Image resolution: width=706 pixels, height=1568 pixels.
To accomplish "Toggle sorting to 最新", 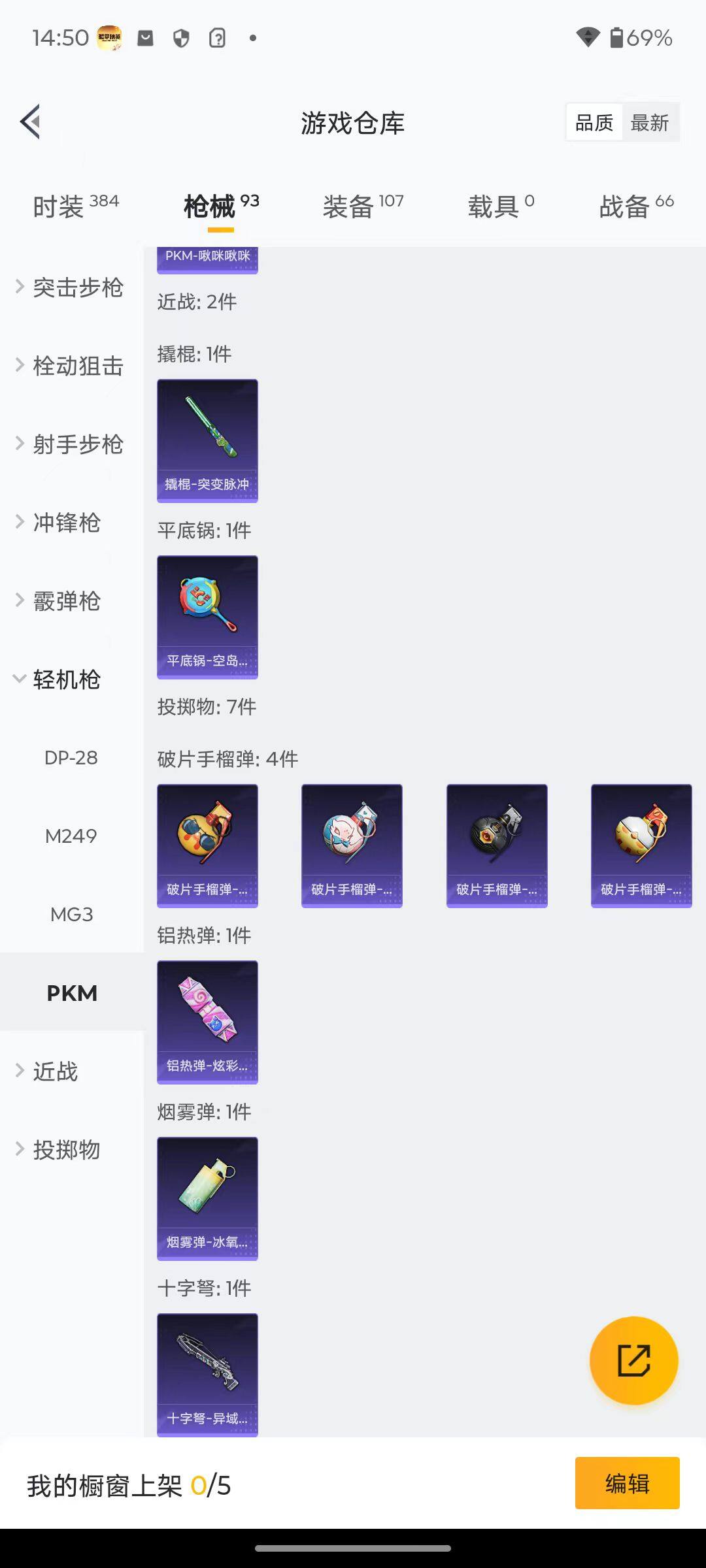I will (x=651, y=122).
